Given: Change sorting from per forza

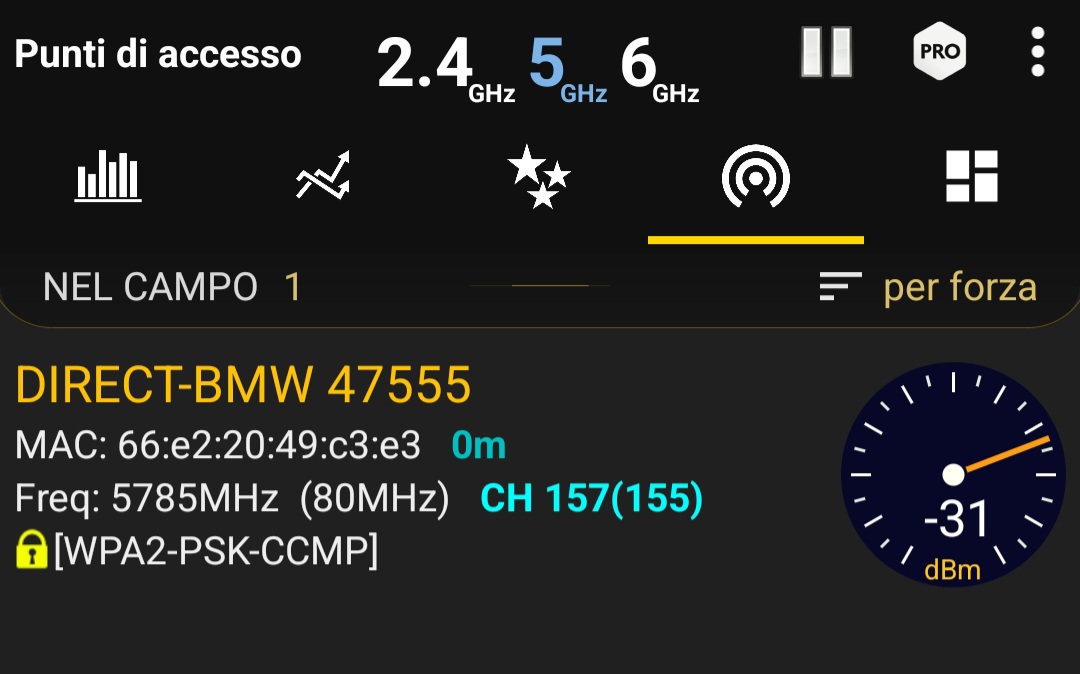Looking at the screenshot, I should pos(928,288).
